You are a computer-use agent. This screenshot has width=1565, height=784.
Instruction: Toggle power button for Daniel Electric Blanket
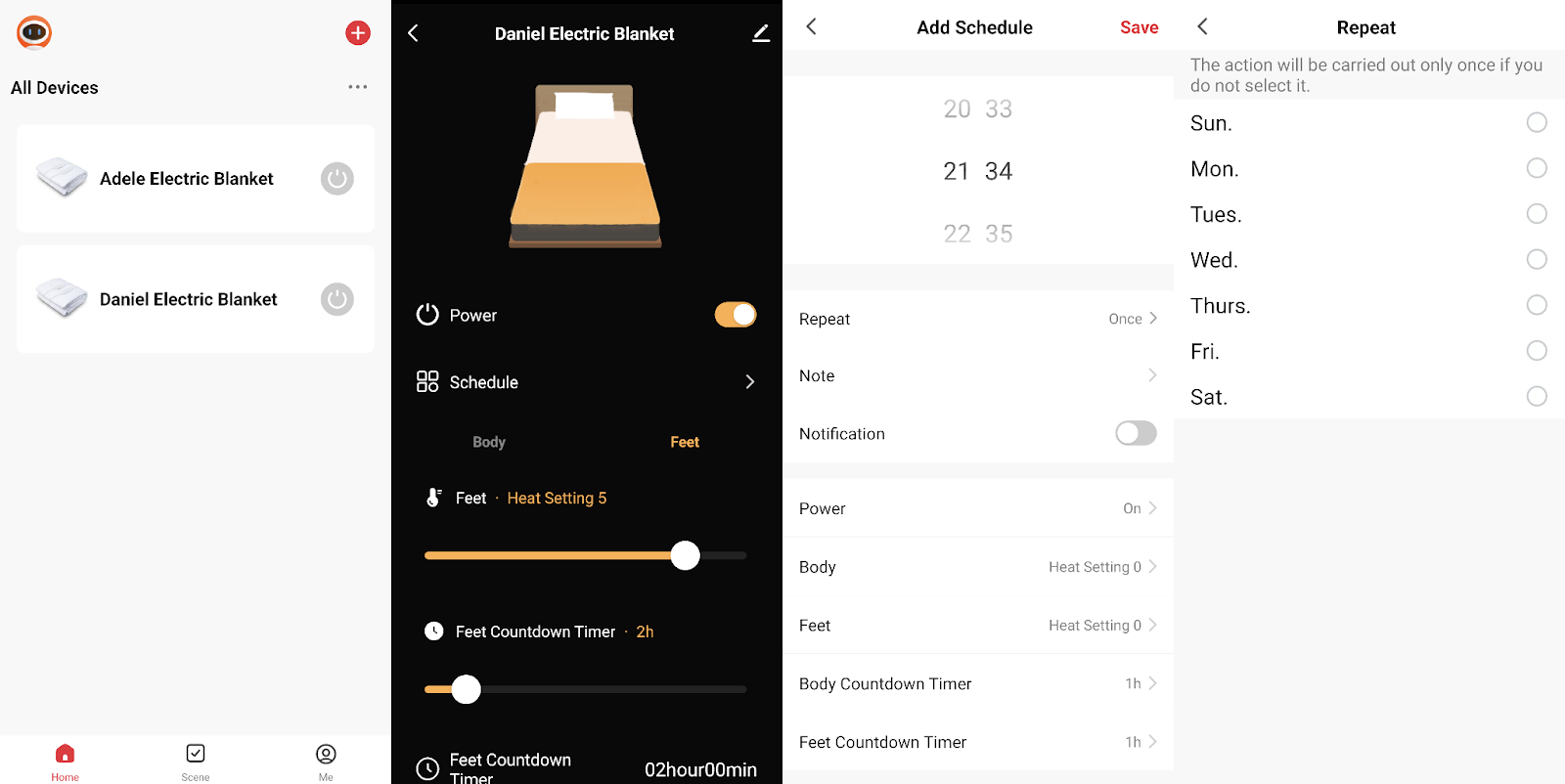click(337, 299)
